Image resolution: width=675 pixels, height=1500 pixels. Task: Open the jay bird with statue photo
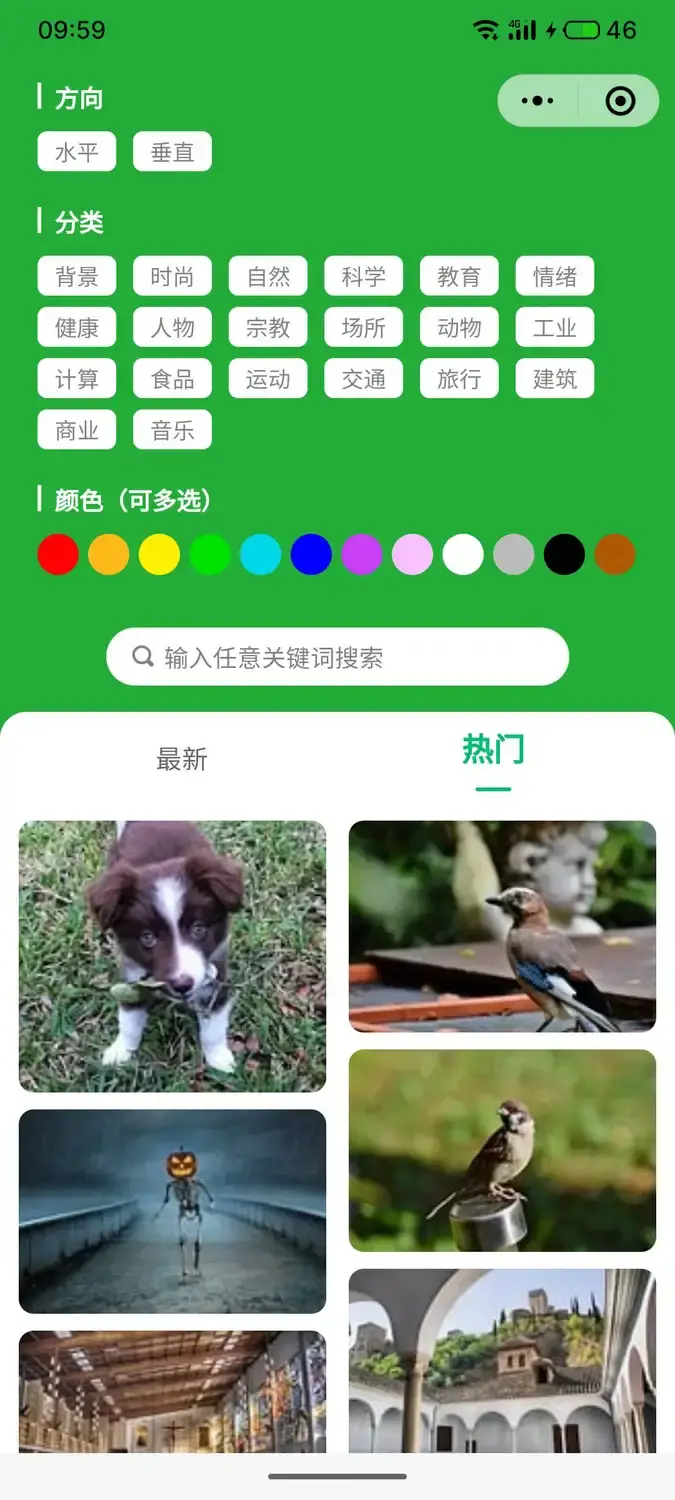pos(502,926)
